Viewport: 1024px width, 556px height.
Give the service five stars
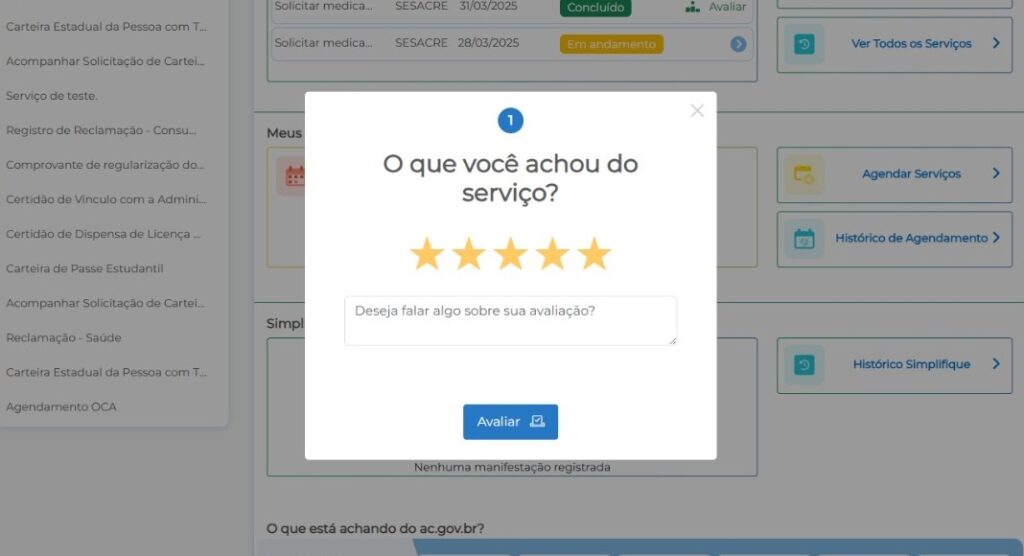point(594,254)
